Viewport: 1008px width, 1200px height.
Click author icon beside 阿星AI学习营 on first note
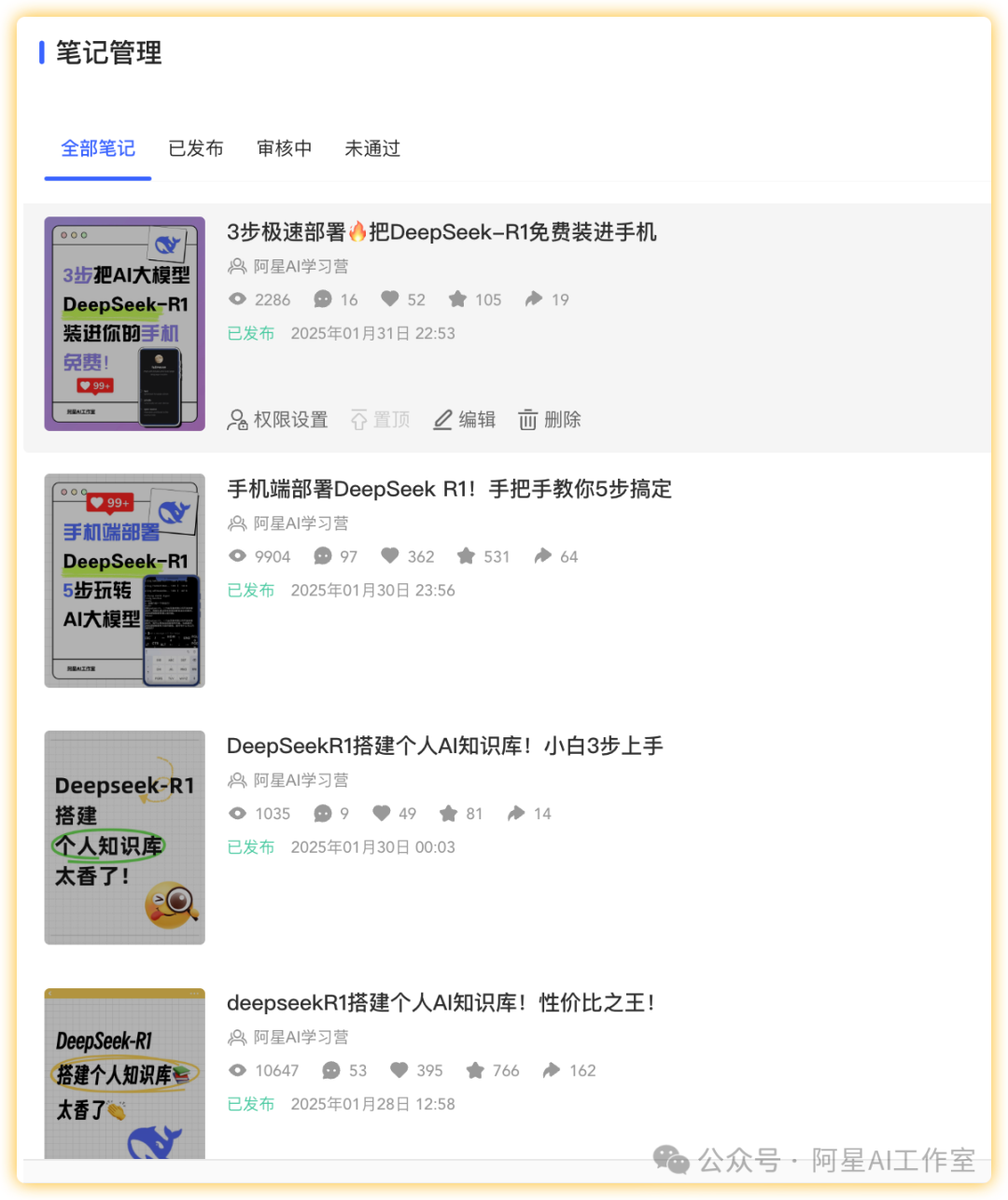click(x=238, y=266)
